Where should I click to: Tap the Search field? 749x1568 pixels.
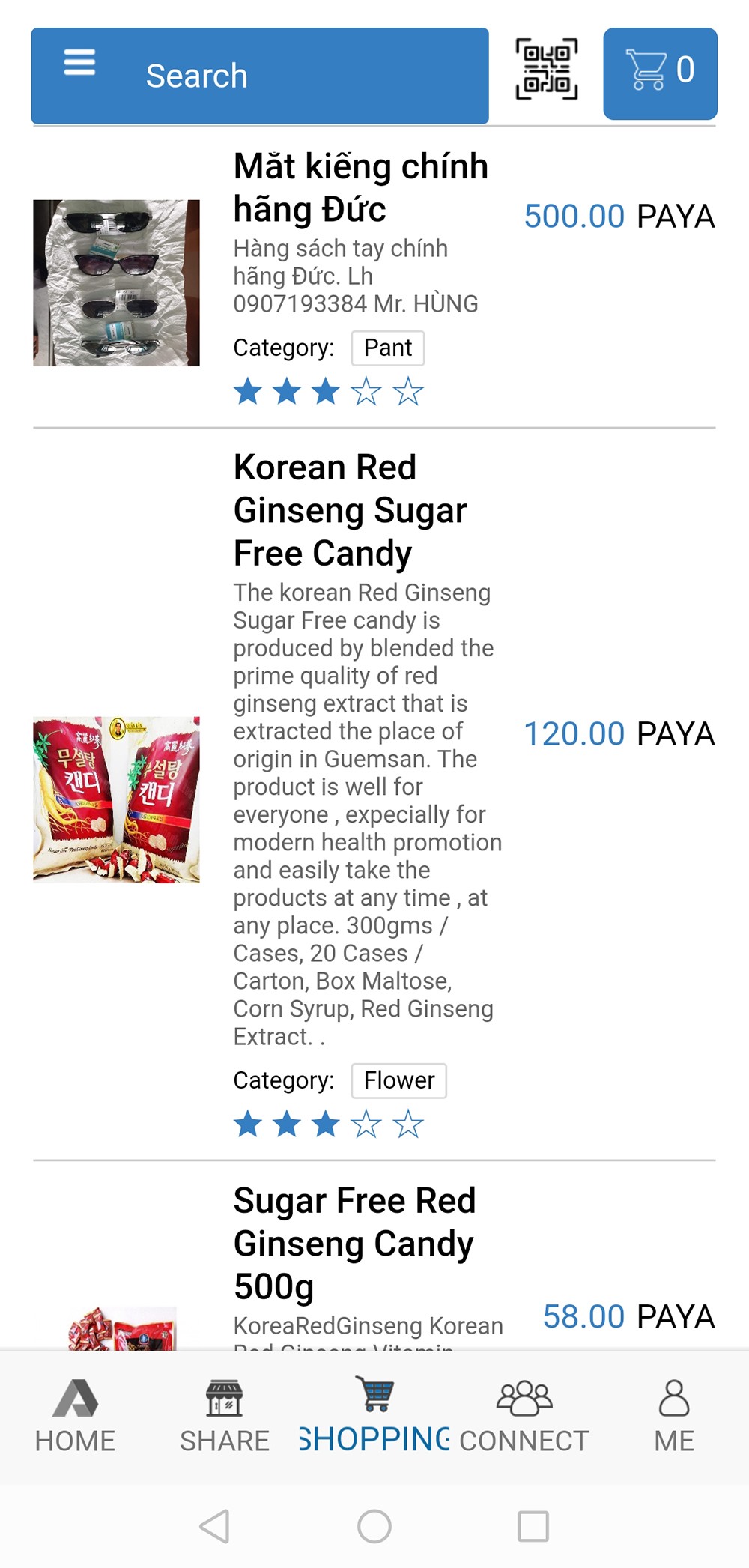[x=300, y=76]
